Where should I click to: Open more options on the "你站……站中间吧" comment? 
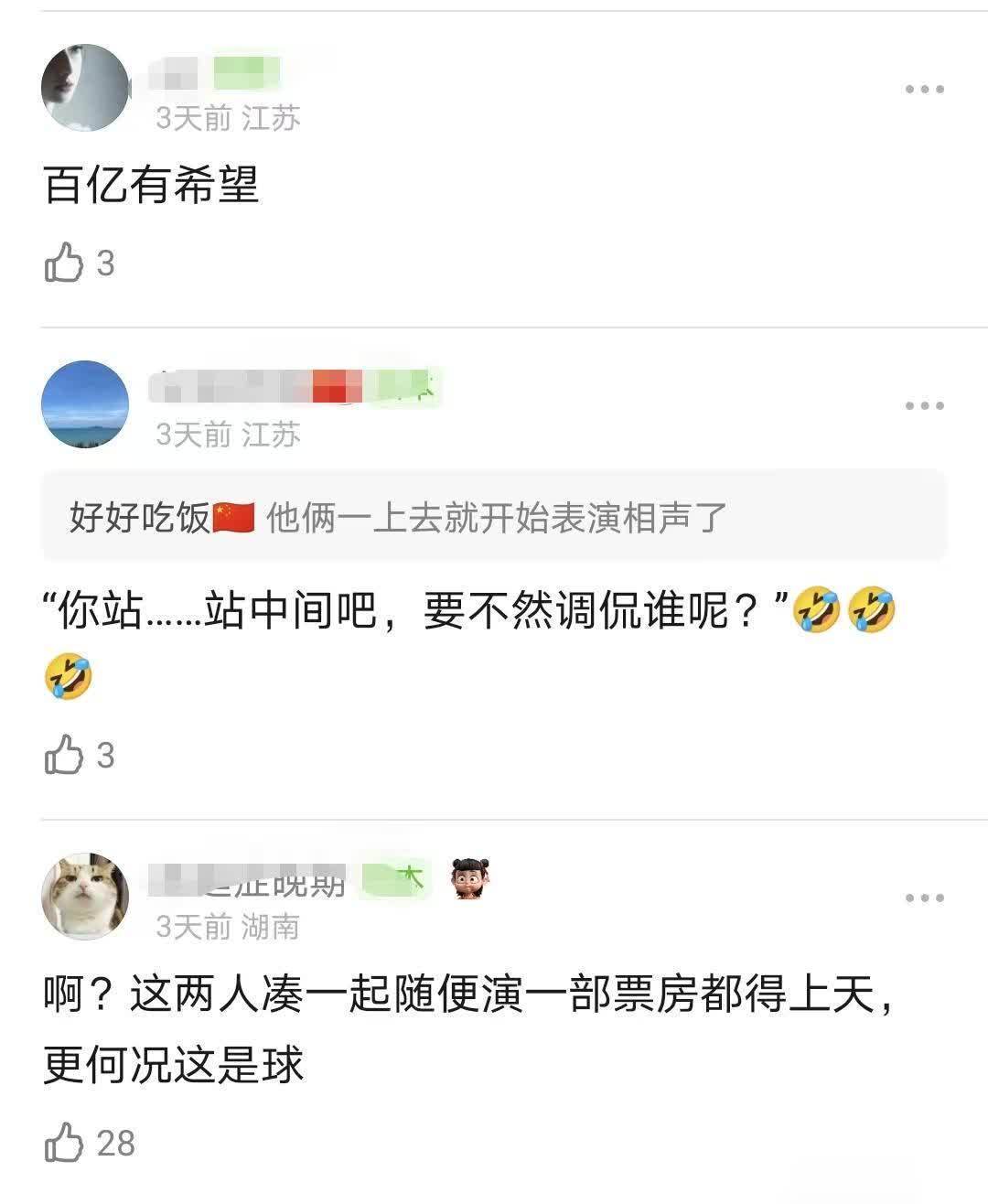pyautogui.click(x=924, y=406)
